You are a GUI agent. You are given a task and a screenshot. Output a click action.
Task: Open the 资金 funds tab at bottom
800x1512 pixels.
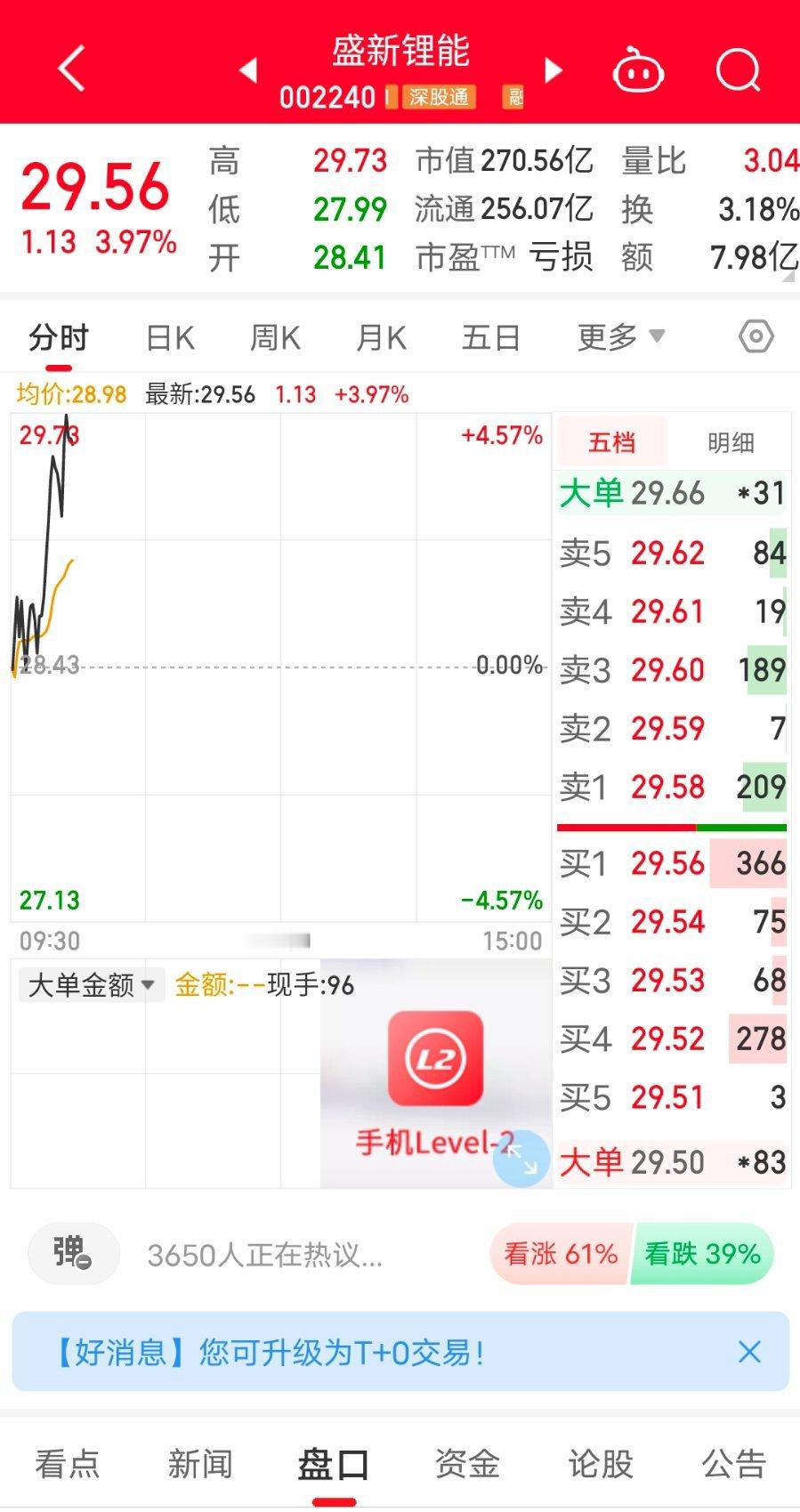tap(465, 1462)
